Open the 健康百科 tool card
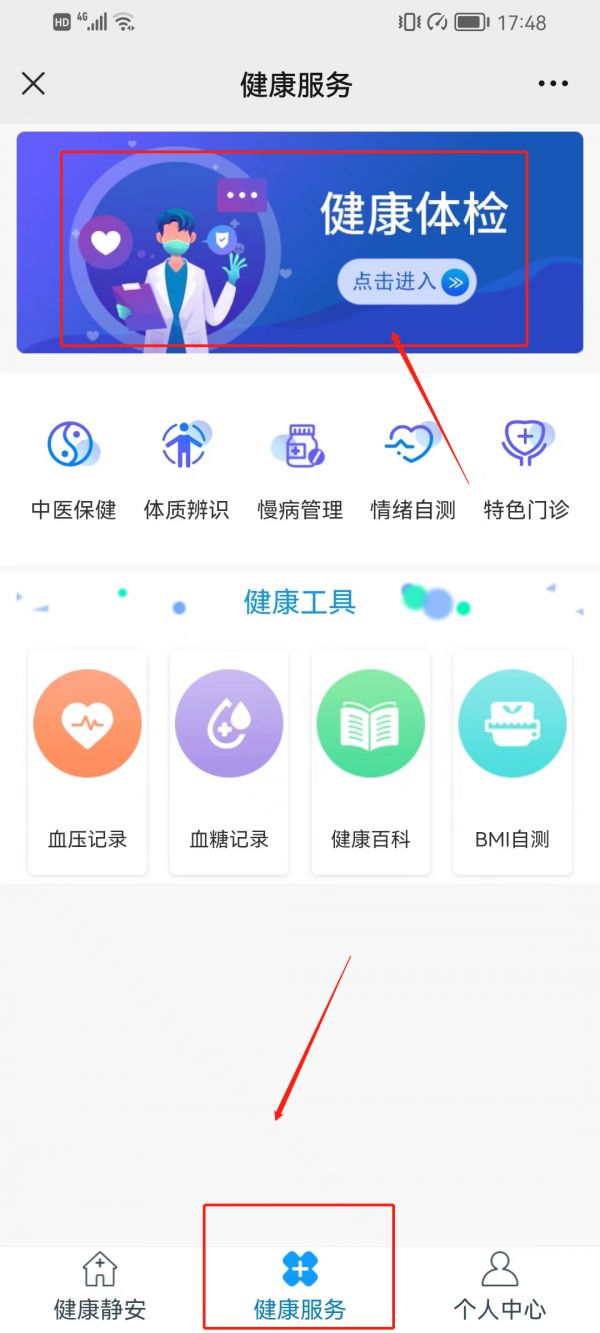 371,762
